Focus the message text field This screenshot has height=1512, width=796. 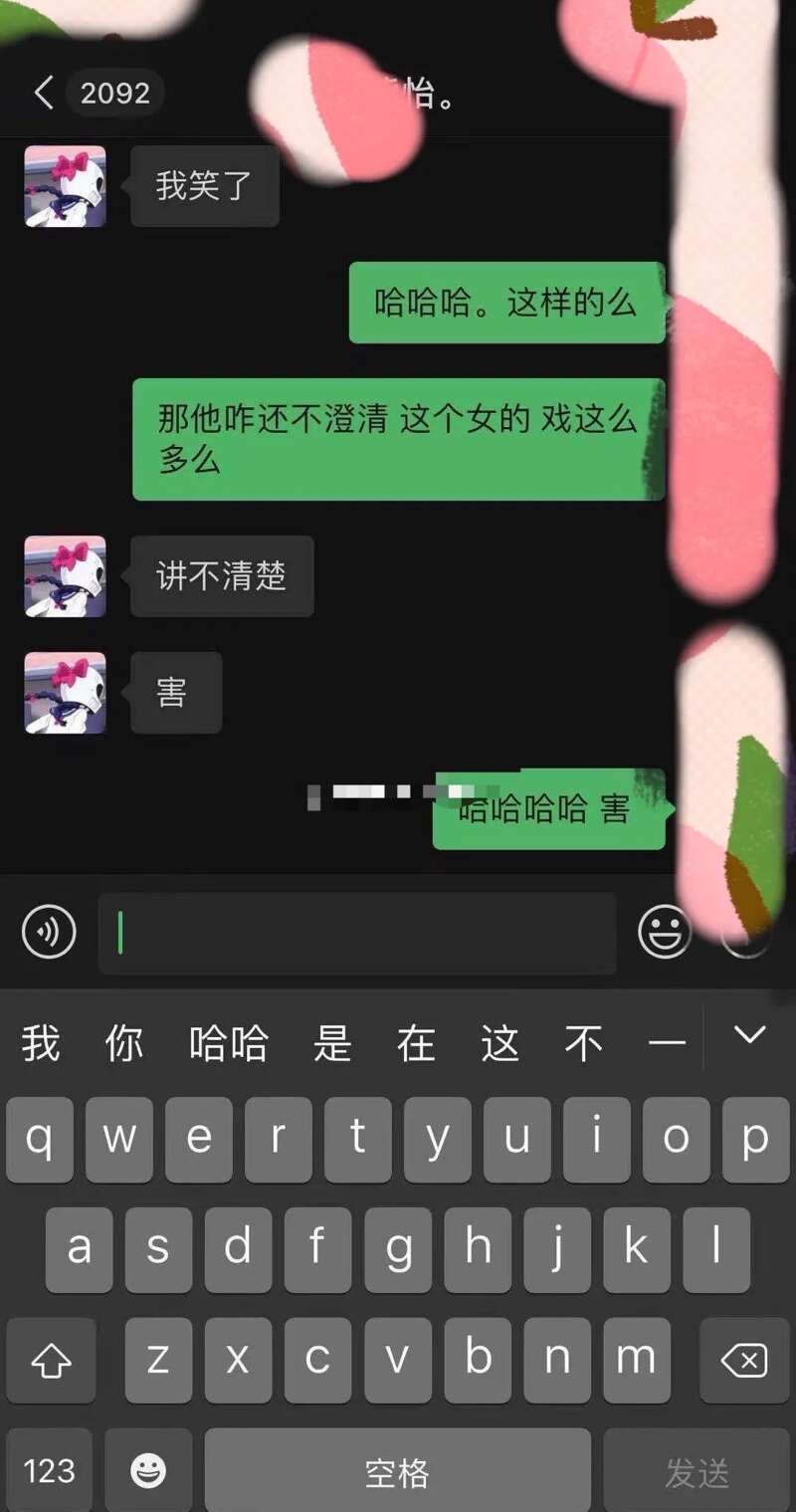pyautogui.click(x=356, y=933)
